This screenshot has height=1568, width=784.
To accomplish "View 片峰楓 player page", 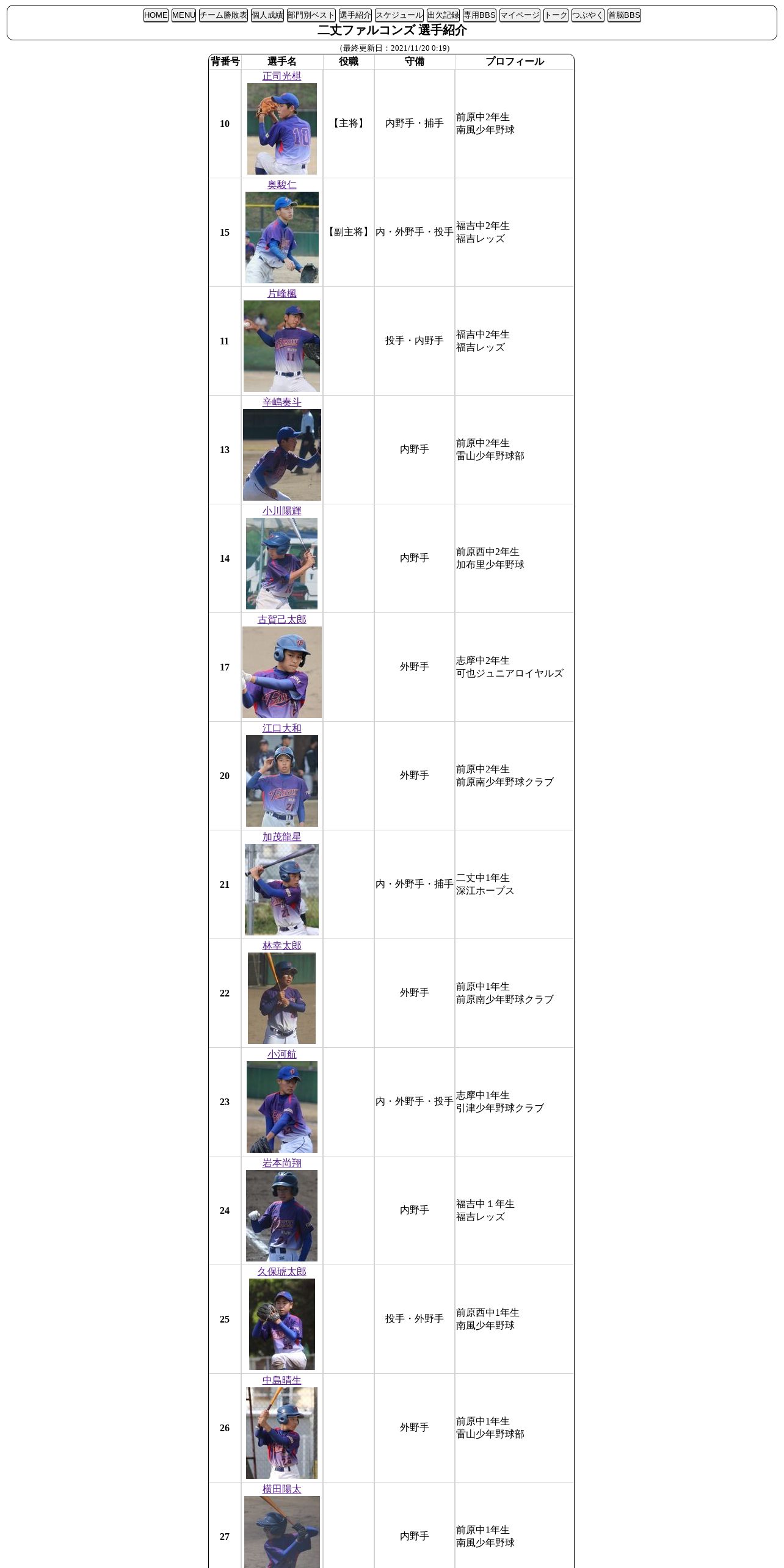I will [x=282, y=294].
